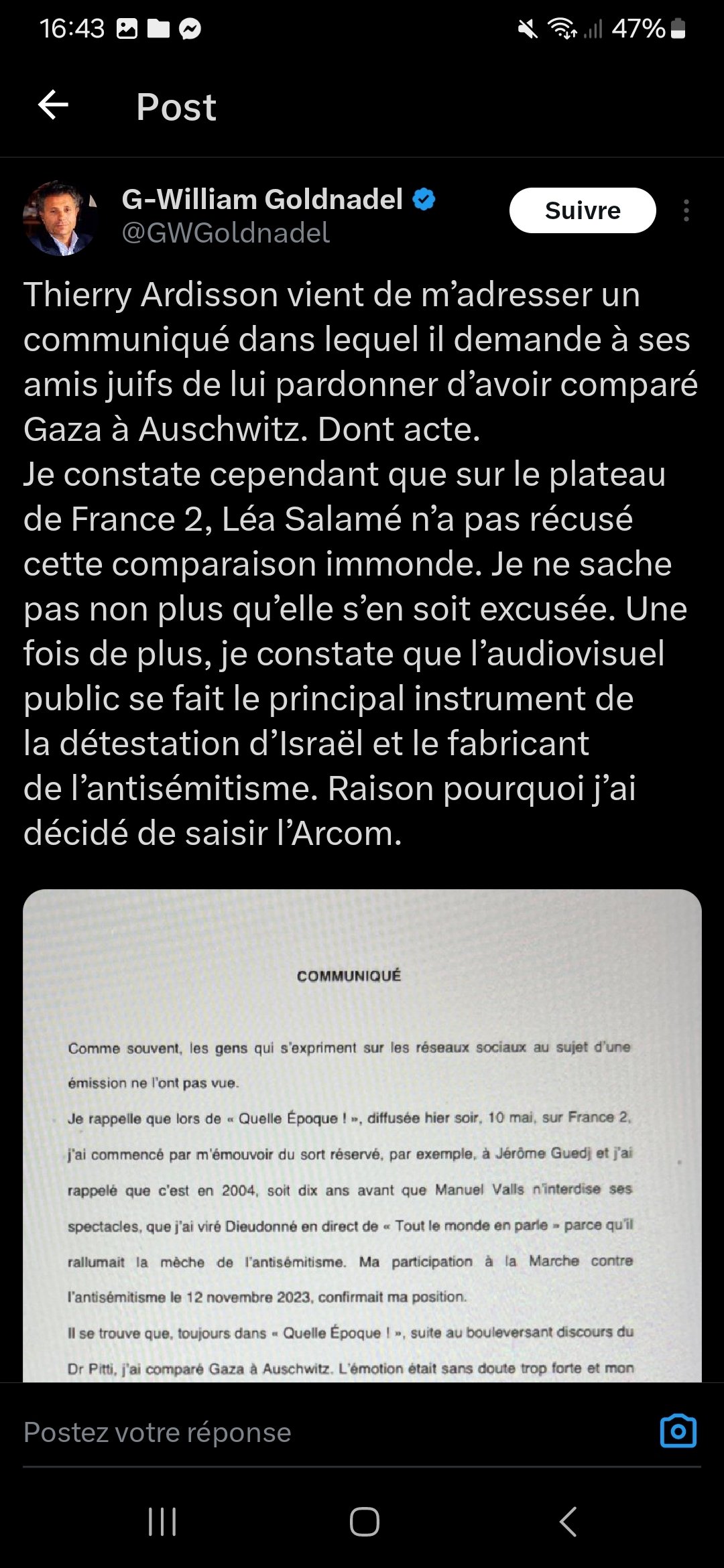Viewport: 724px width, 1568px height.
Task: Open the @GWGoldnadel profile handle
Action: (226, 233)
